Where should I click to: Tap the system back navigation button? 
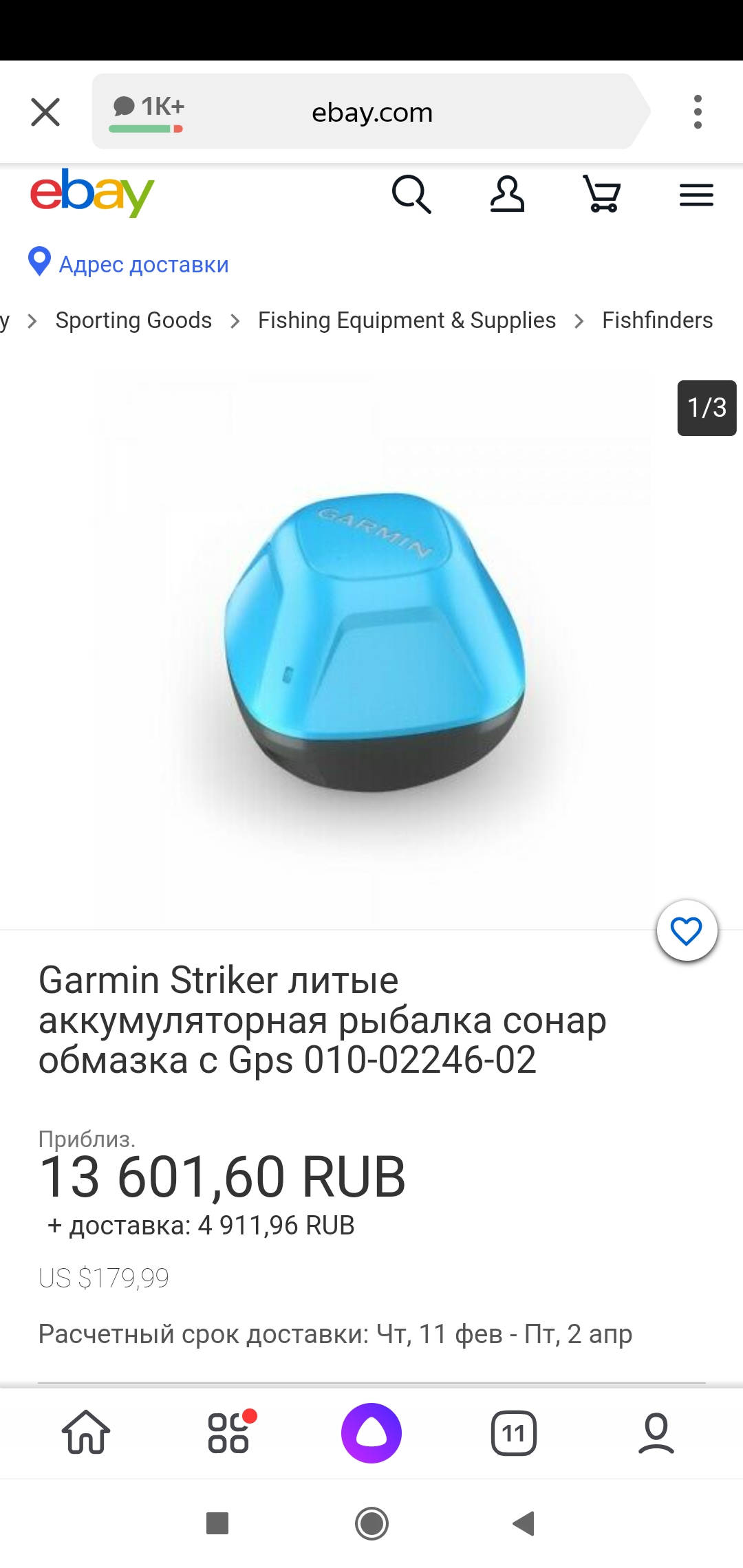tap(524, 1524)
